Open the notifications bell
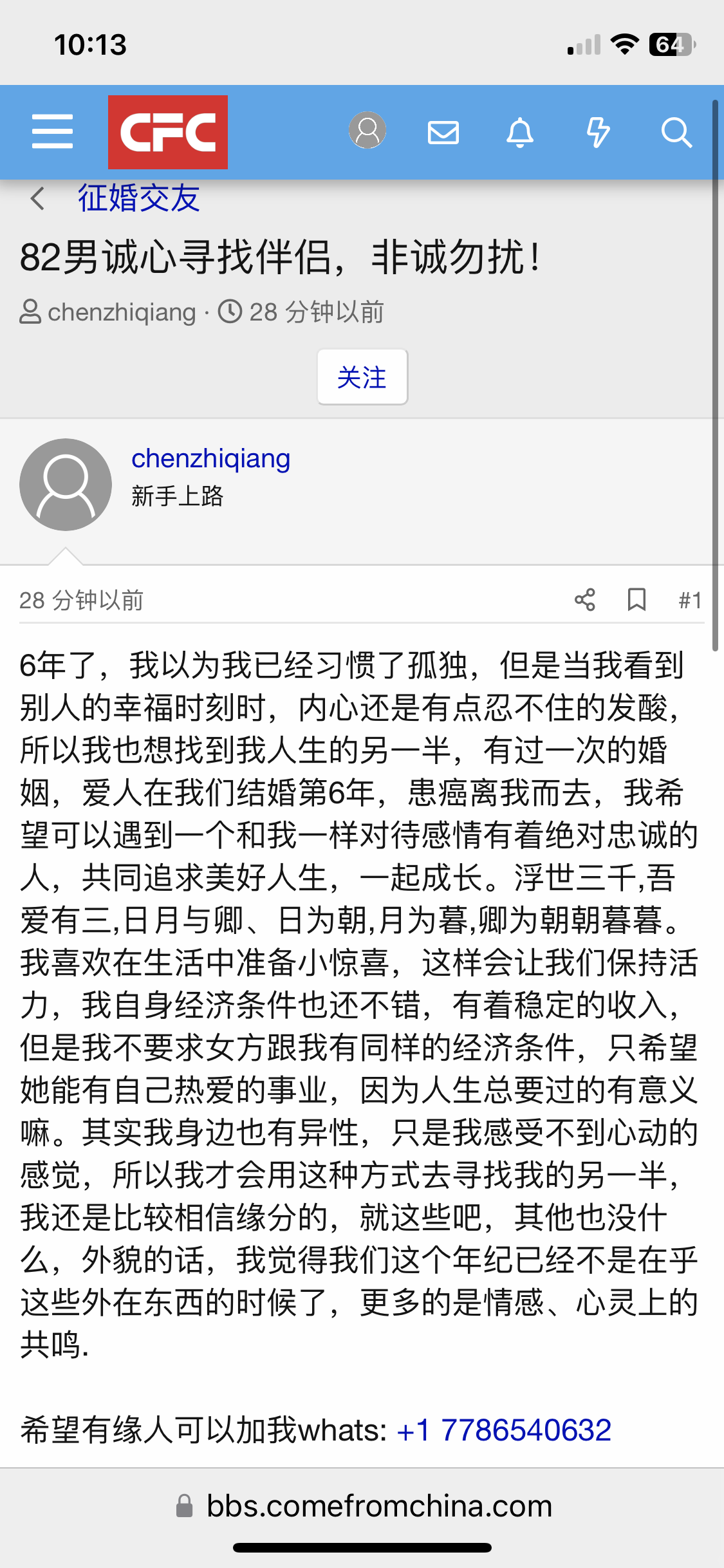The width and height of the screenshot is (724, 1568). 520,133
